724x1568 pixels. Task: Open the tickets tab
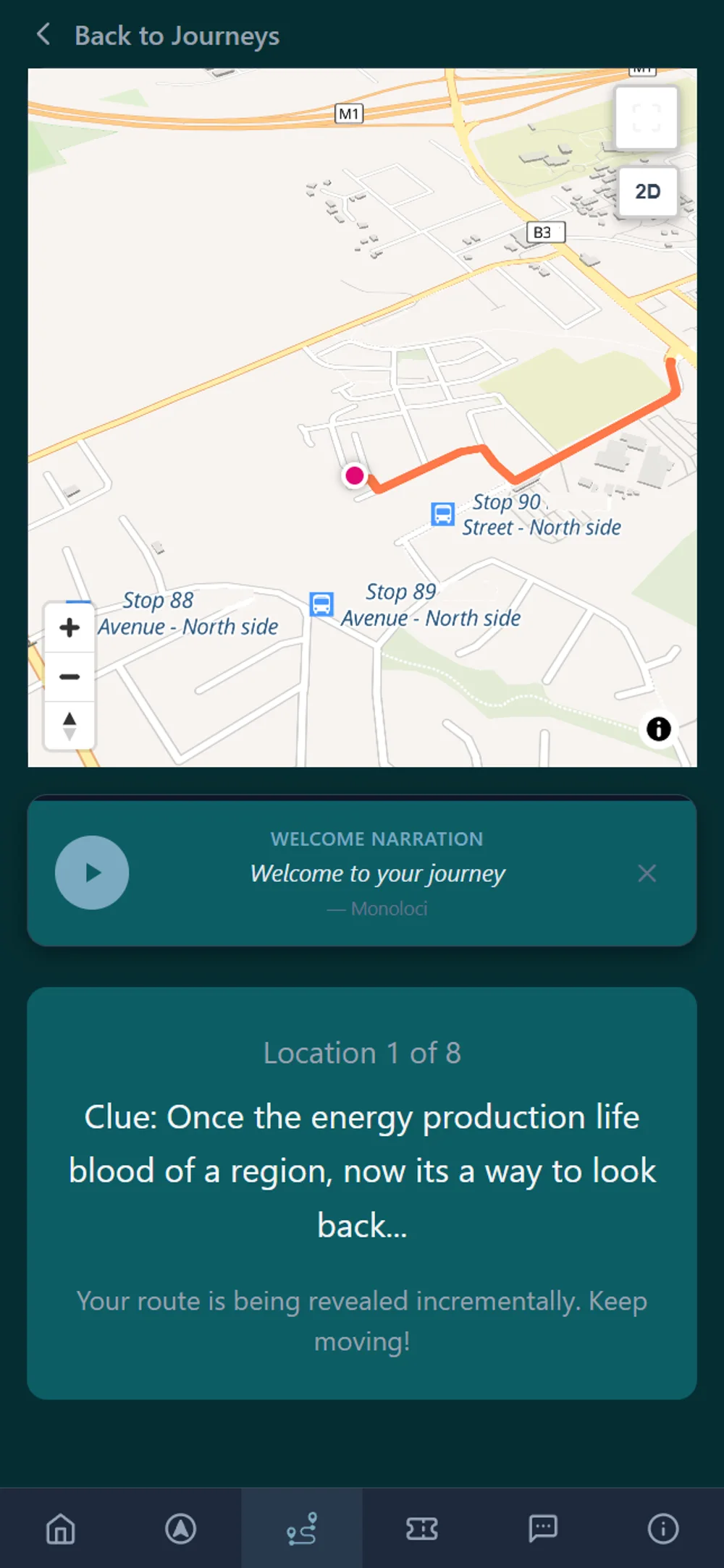click(422, 1529)
